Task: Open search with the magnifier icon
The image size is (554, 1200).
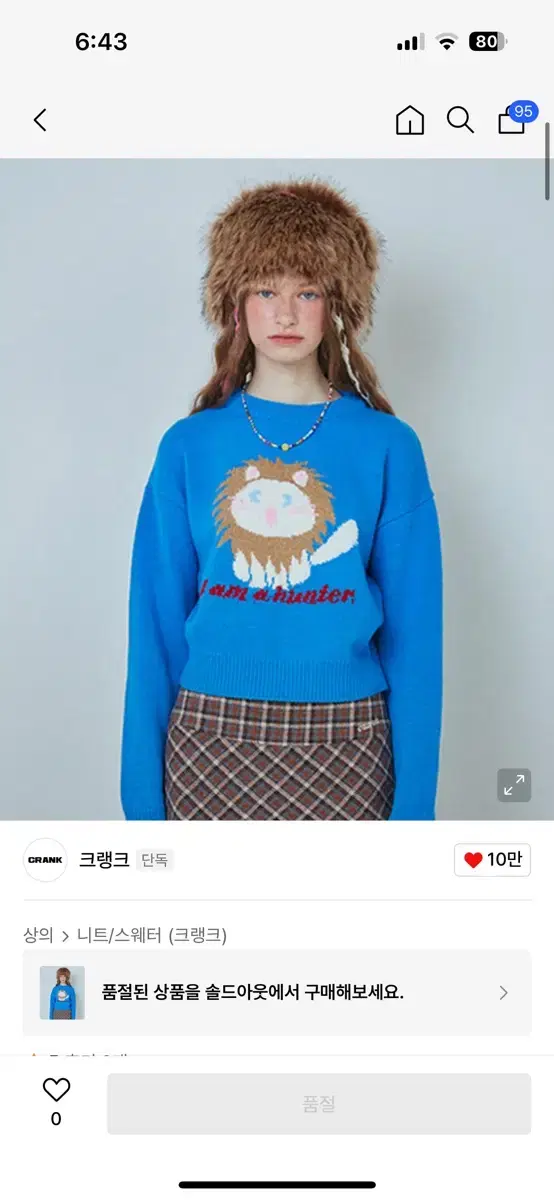Action: click(x=460, y=120)
